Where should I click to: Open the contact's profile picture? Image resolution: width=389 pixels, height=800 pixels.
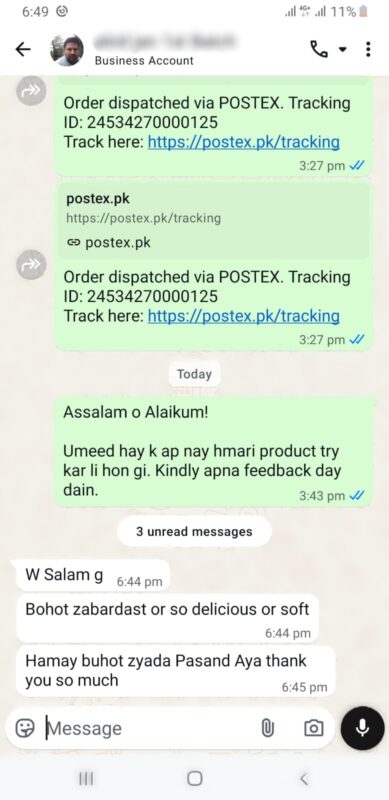(x=67, y=50)
